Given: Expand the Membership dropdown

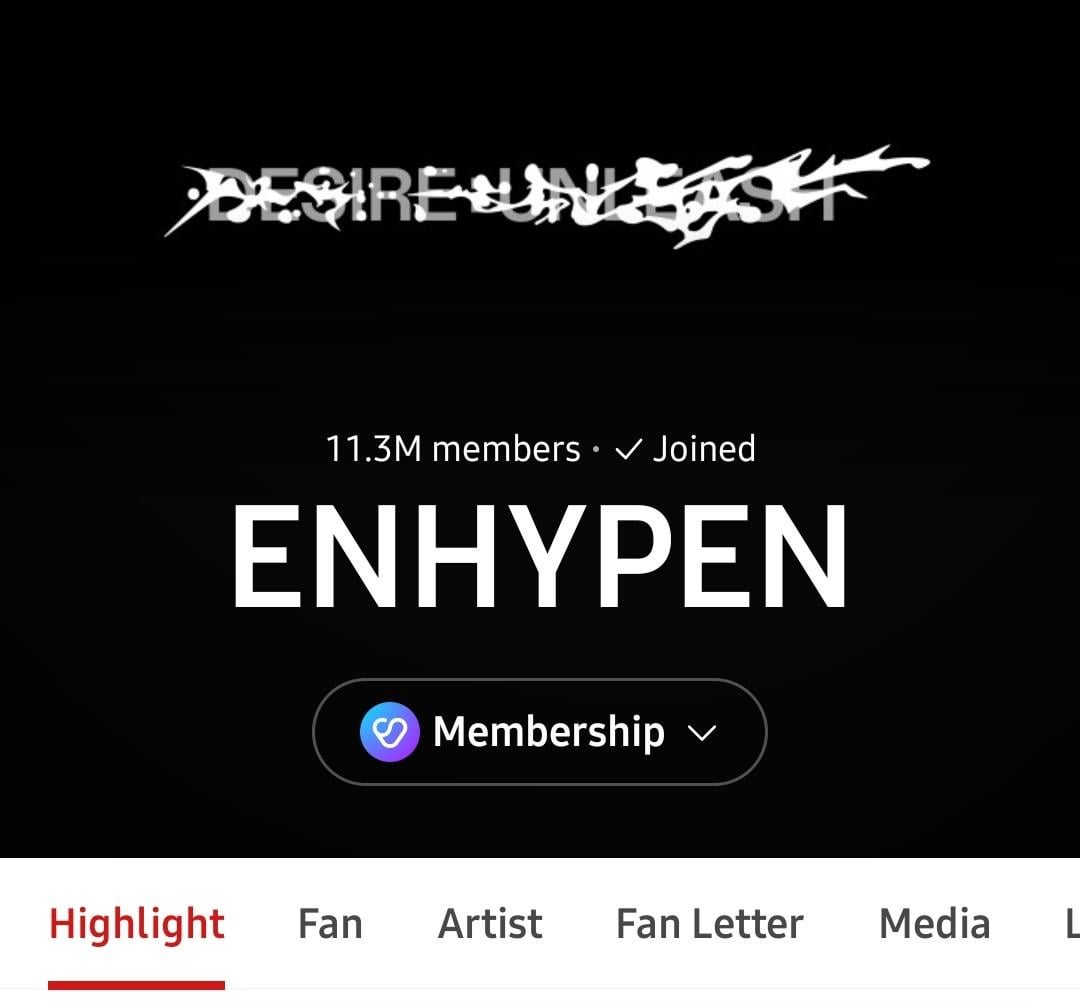Looking at the screenshot, I should tap(540, 732).
